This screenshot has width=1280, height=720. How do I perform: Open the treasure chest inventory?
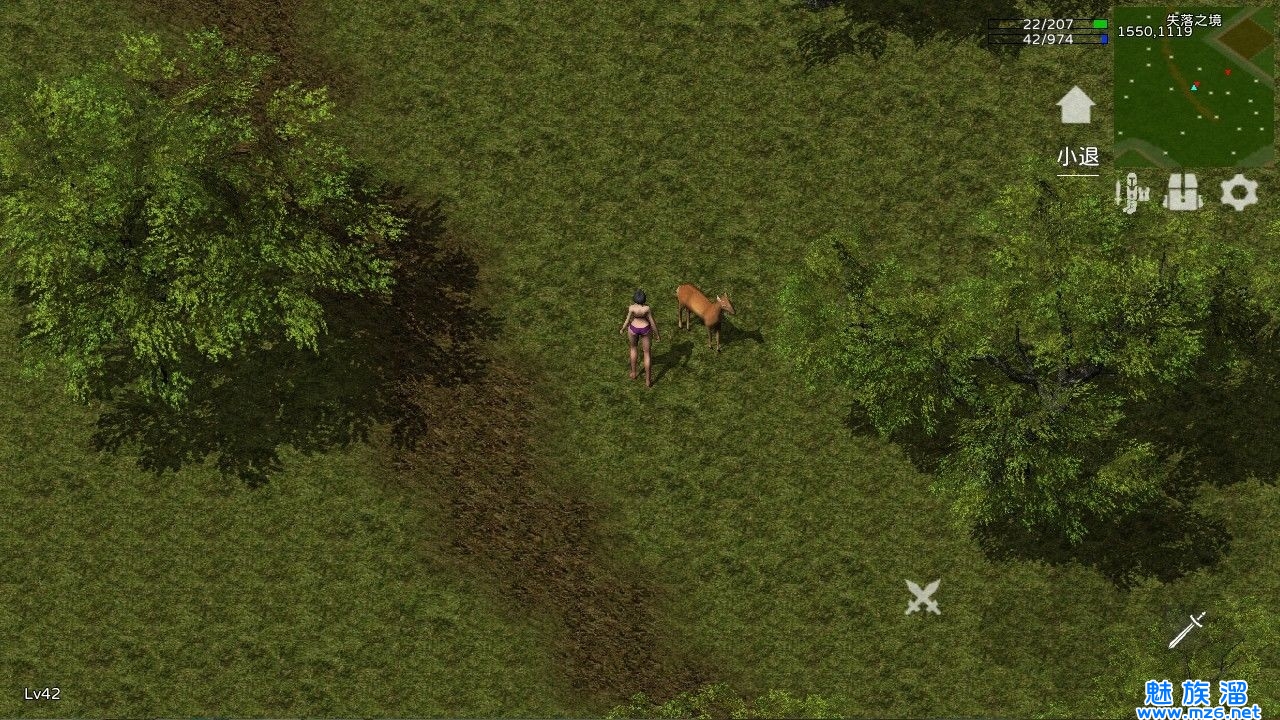pos(1183,192)
